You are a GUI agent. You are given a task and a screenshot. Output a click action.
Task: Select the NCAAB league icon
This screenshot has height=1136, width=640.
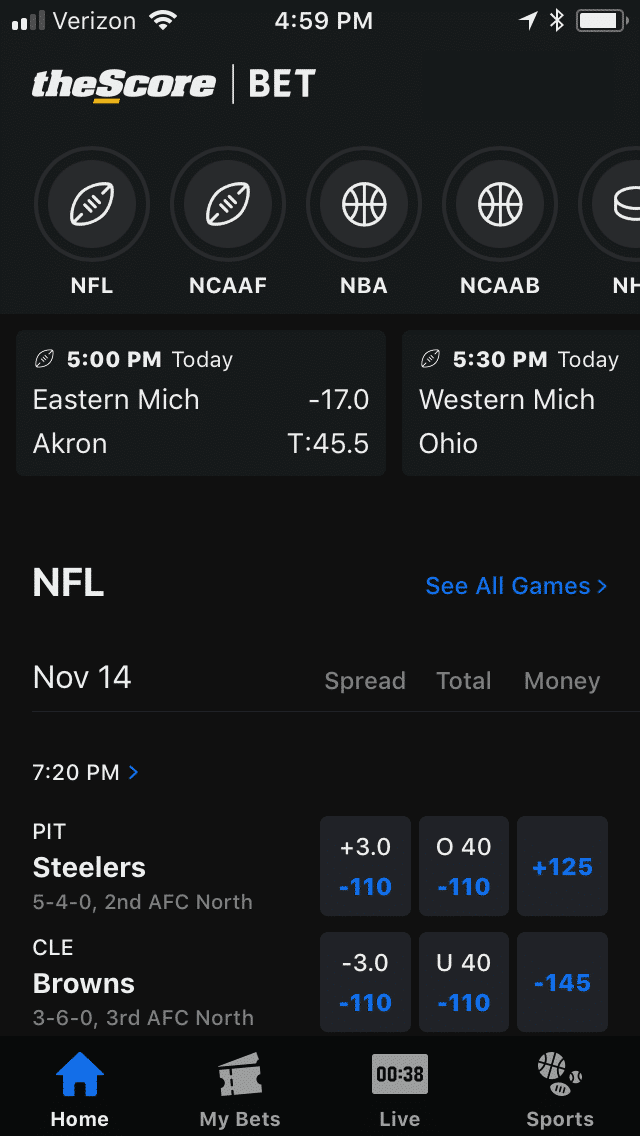[x=500, y=204]
